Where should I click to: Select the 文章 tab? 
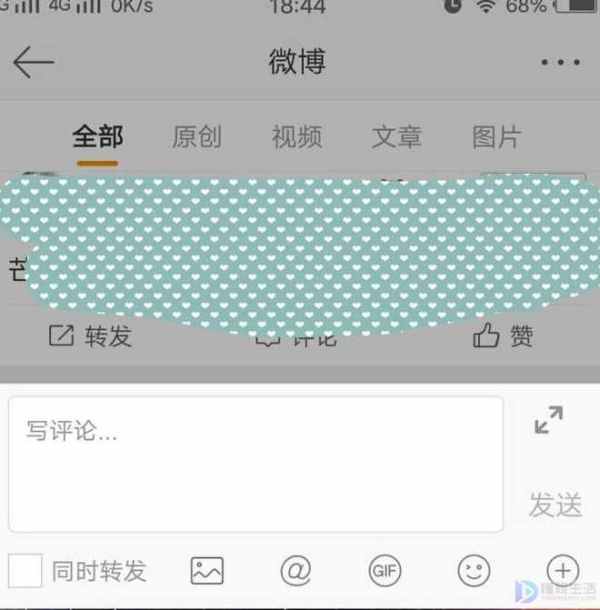click(396, 137)
